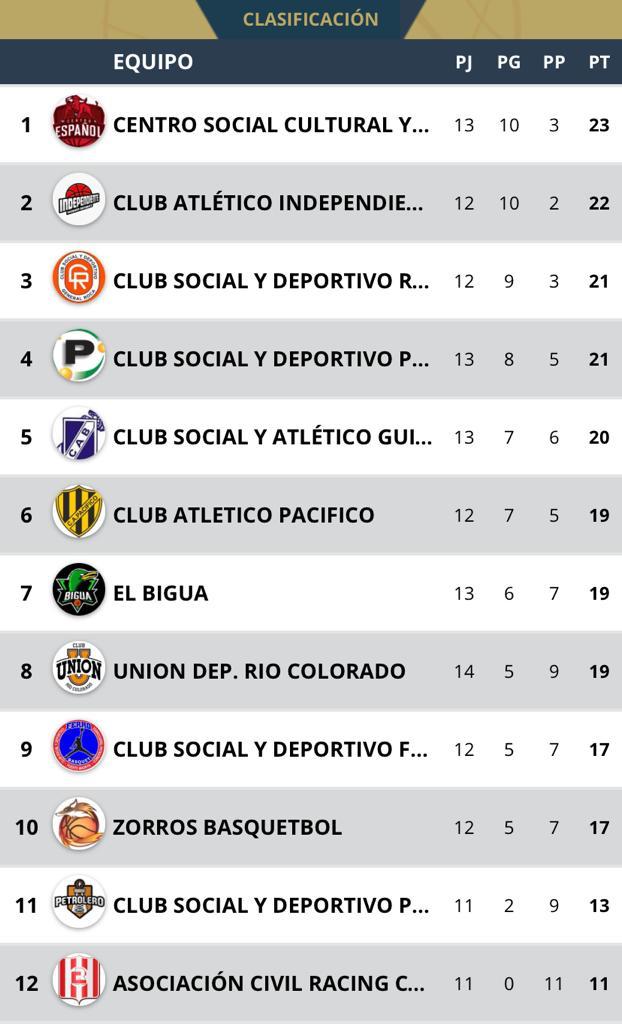Image resolution: width=622 pixels, height=1024 pixels.
Task: Select the Petrolero team row ranked 11th
Action: tap(270, 905)
